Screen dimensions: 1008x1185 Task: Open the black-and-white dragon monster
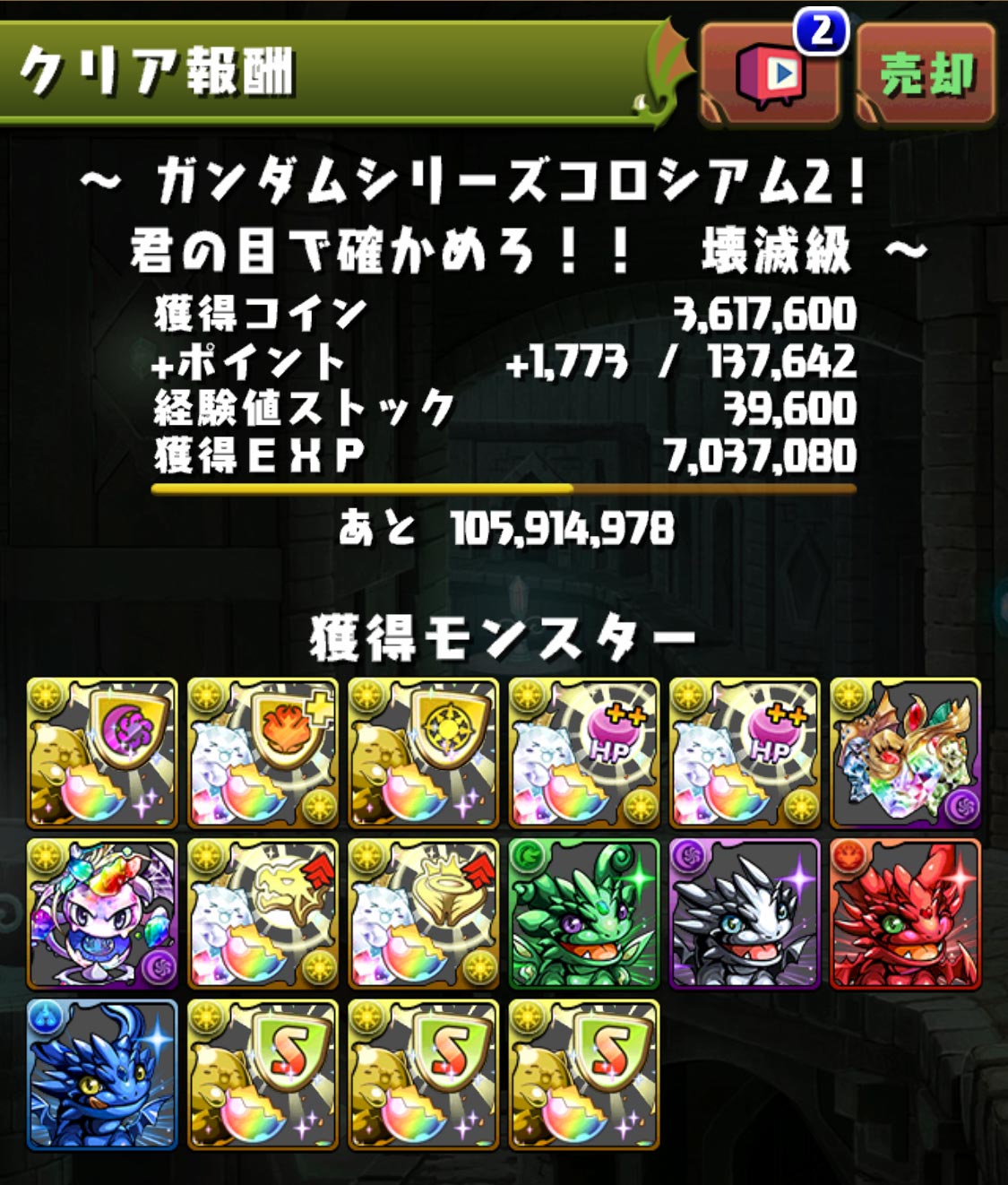point(744,913)
